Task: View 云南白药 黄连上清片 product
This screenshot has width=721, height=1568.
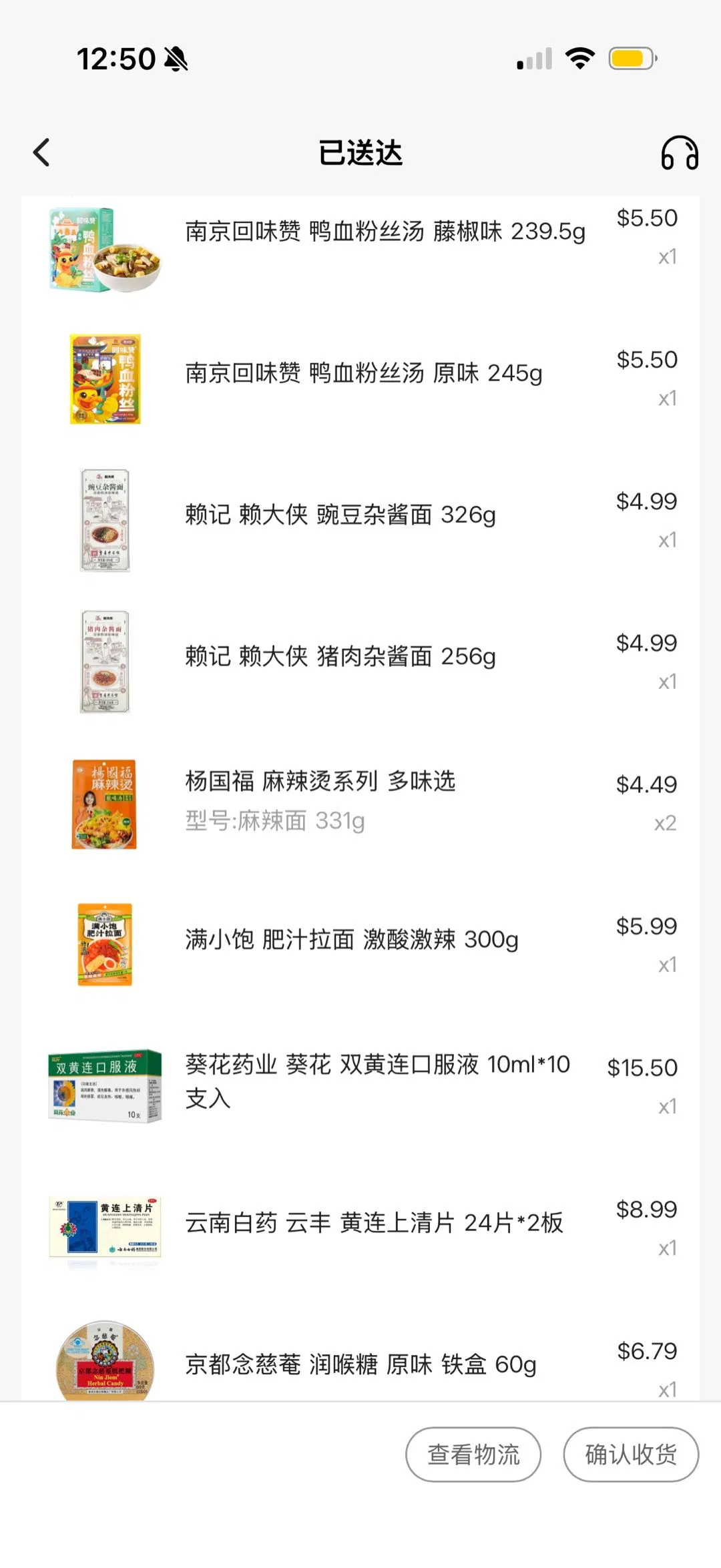Action: click(x=374, y=1223)
